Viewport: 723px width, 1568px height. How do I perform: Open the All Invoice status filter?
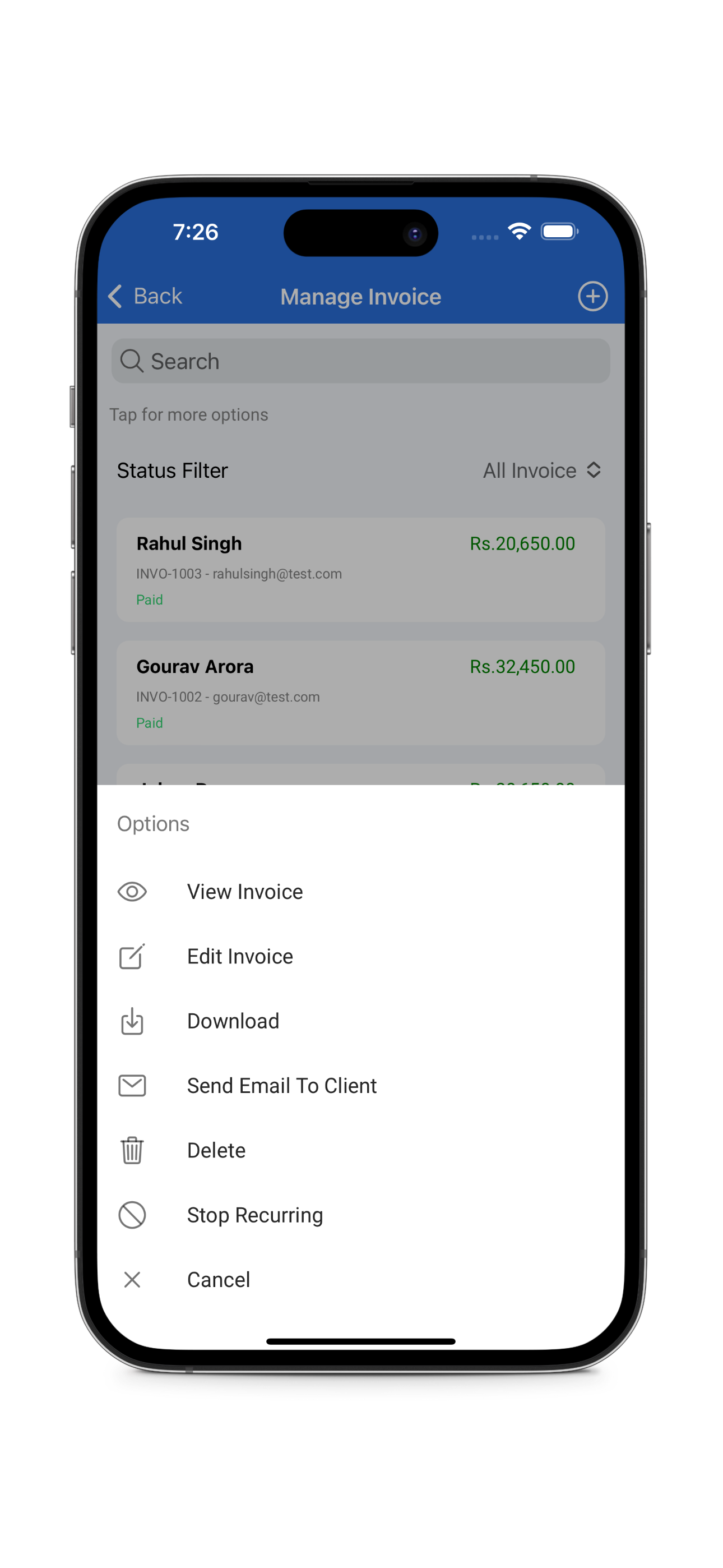click(x=541, y=471)
